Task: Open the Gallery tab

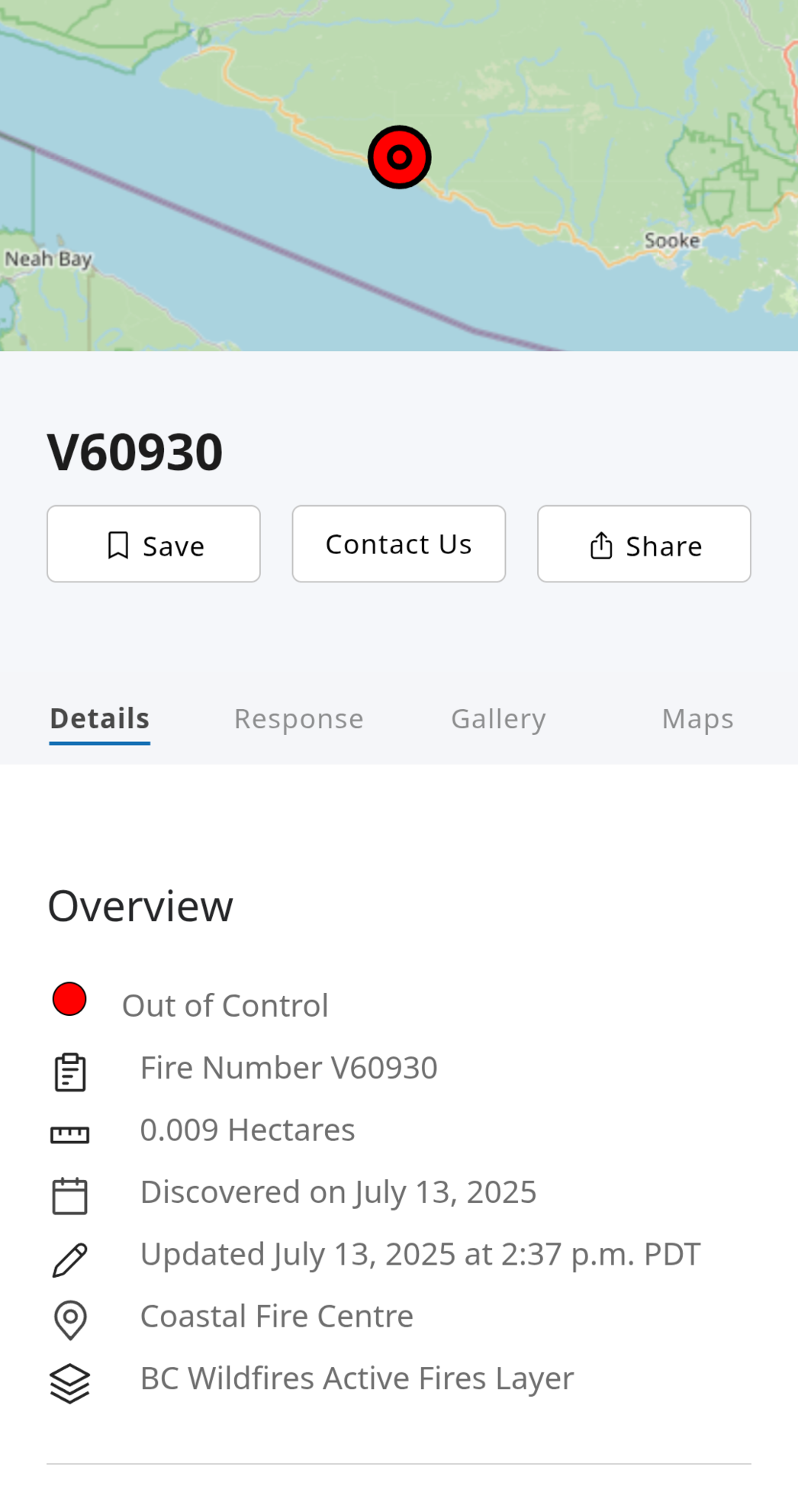Action: (x=498, y=718)
